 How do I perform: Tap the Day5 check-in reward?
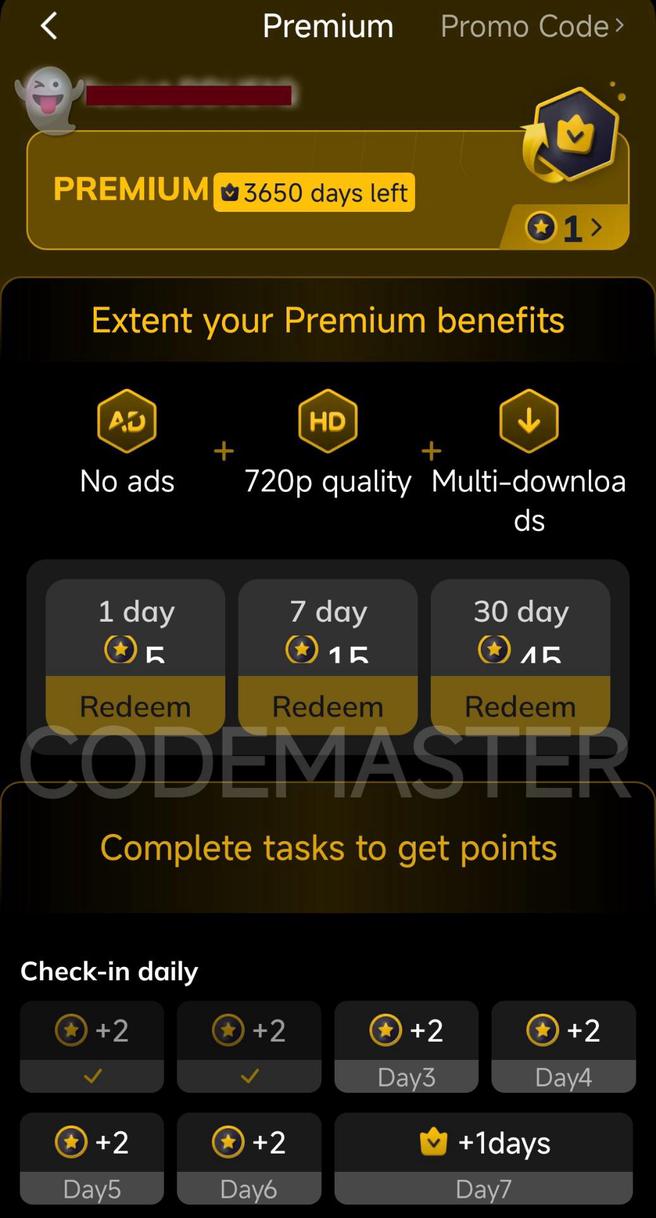(x=92, y=1158)
